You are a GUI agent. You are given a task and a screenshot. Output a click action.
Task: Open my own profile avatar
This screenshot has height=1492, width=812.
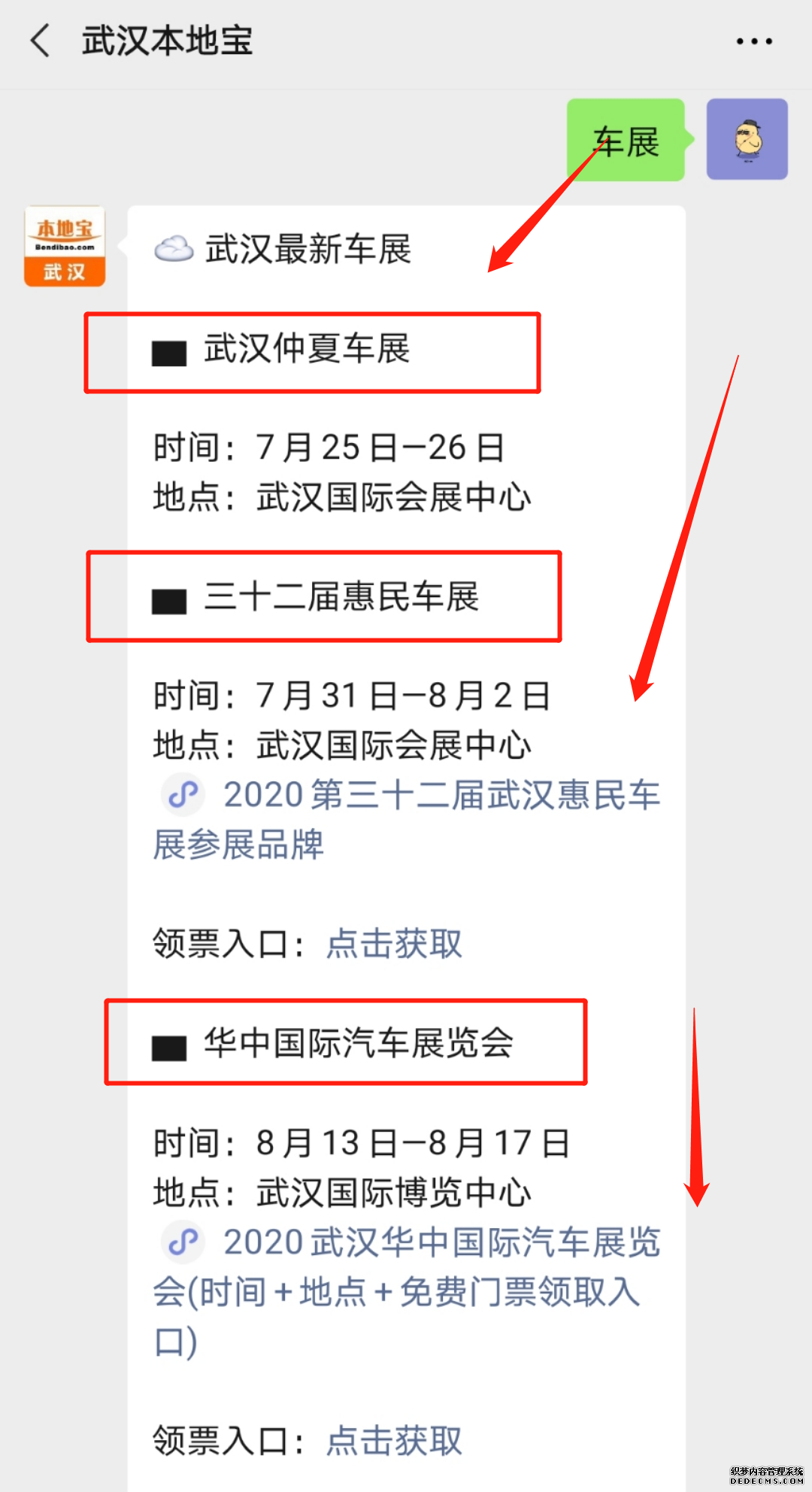coord(747,139)
